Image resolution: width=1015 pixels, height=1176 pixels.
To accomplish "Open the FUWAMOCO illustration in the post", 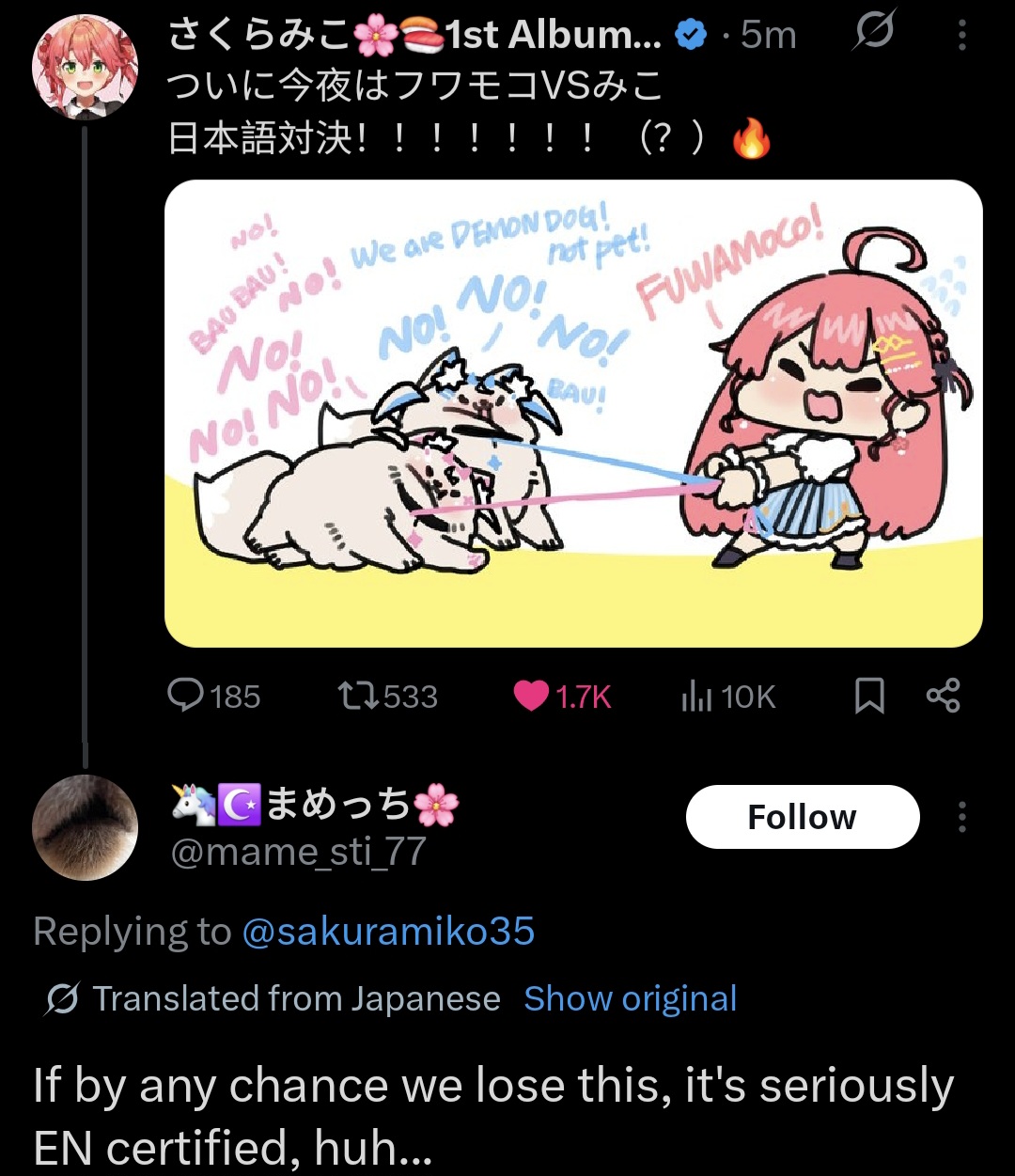I will 573,414.
